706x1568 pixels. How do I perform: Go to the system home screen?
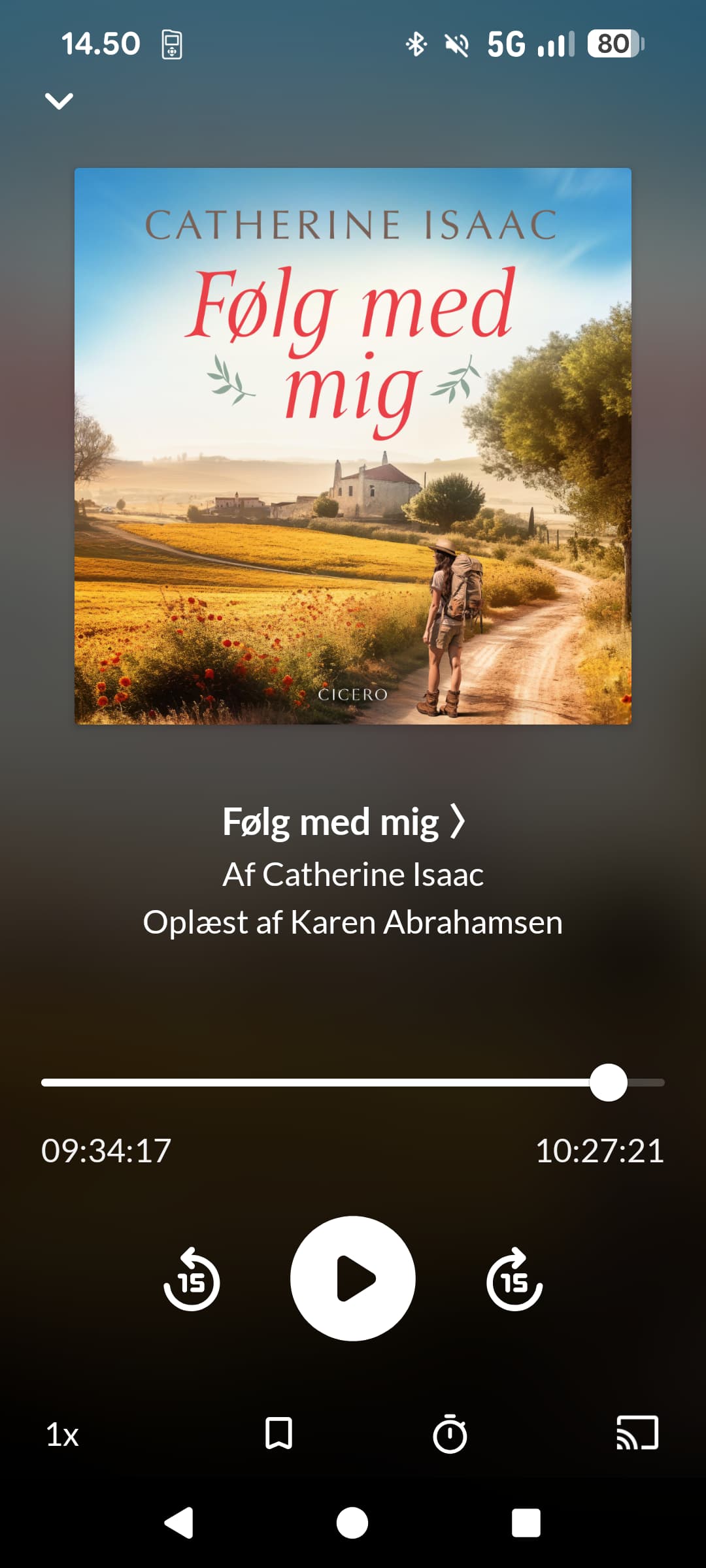[x=352, y=1523]
